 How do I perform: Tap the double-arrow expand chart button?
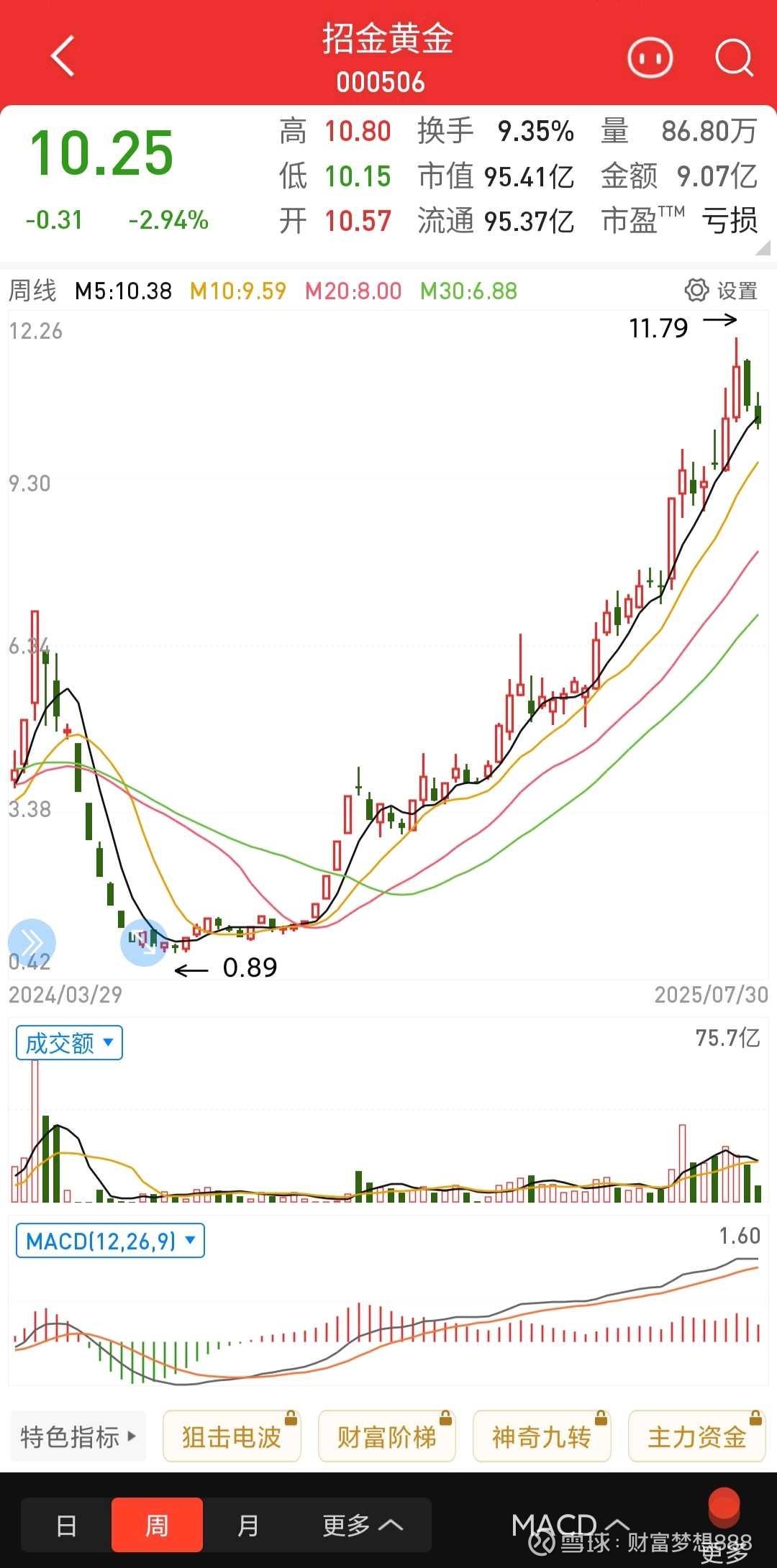click(x=32, y=942)
